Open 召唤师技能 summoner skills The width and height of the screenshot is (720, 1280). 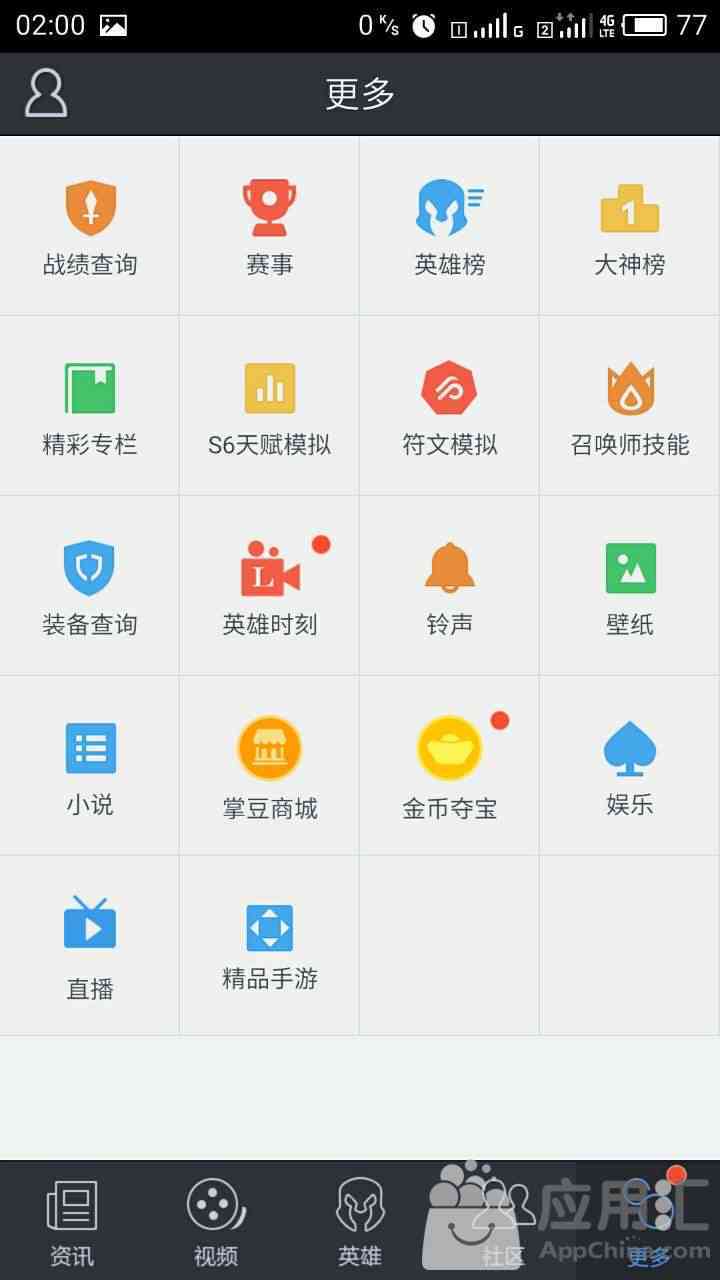pos(630,406)
